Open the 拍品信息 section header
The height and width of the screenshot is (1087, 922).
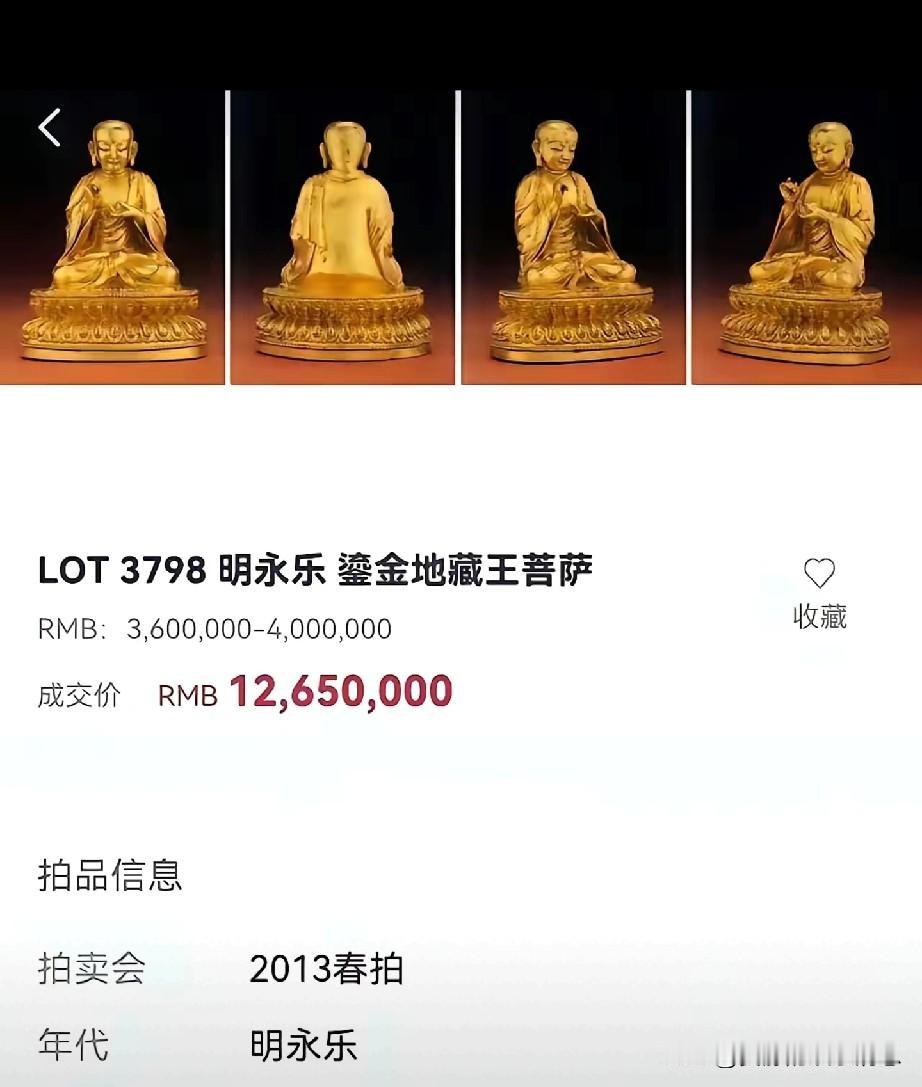pyautogui.click(x=110, y=875)
